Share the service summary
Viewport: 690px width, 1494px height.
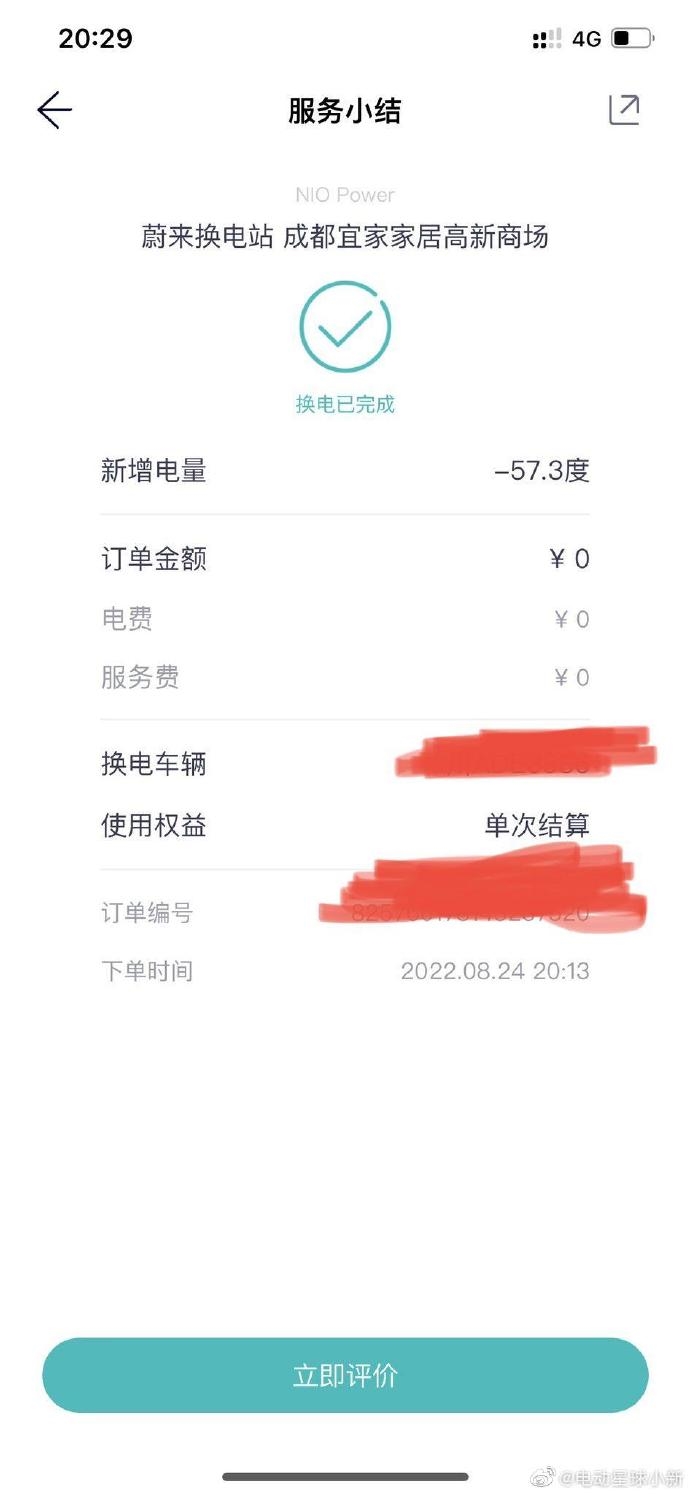[624, 110]
